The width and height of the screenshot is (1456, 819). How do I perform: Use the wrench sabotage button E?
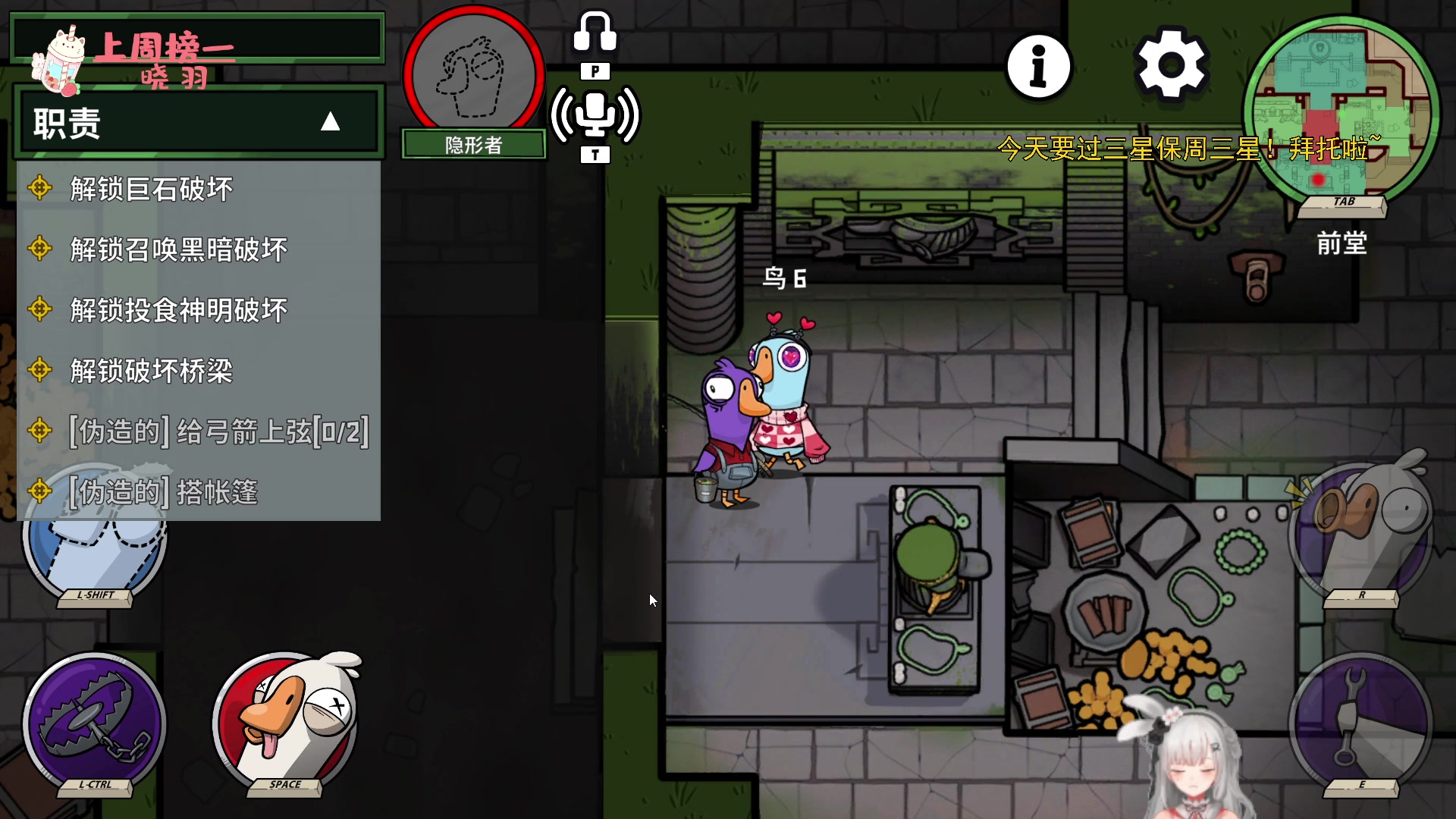[1361, 720]
